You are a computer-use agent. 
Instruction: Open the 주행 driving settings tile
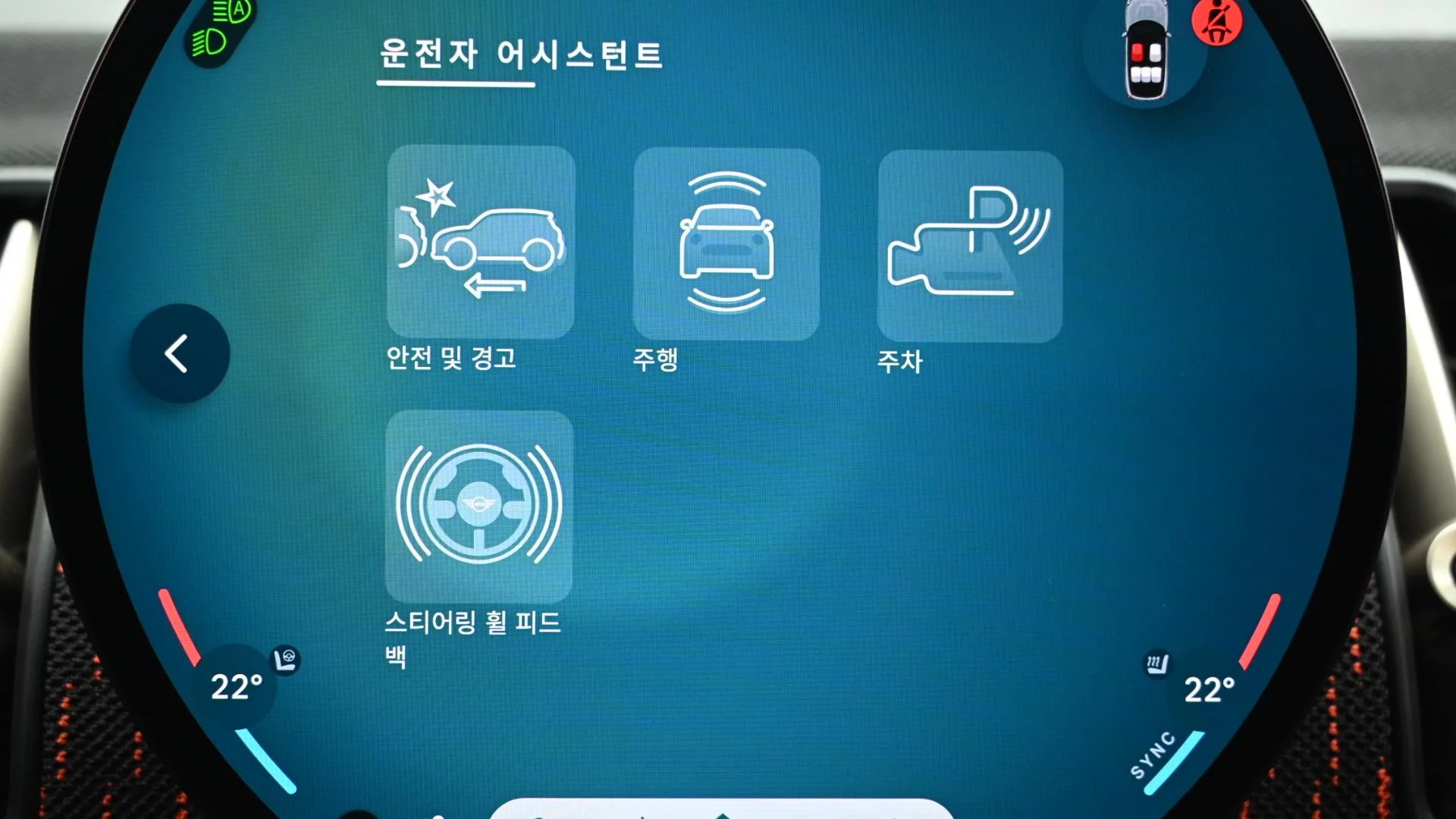point(726,244)
